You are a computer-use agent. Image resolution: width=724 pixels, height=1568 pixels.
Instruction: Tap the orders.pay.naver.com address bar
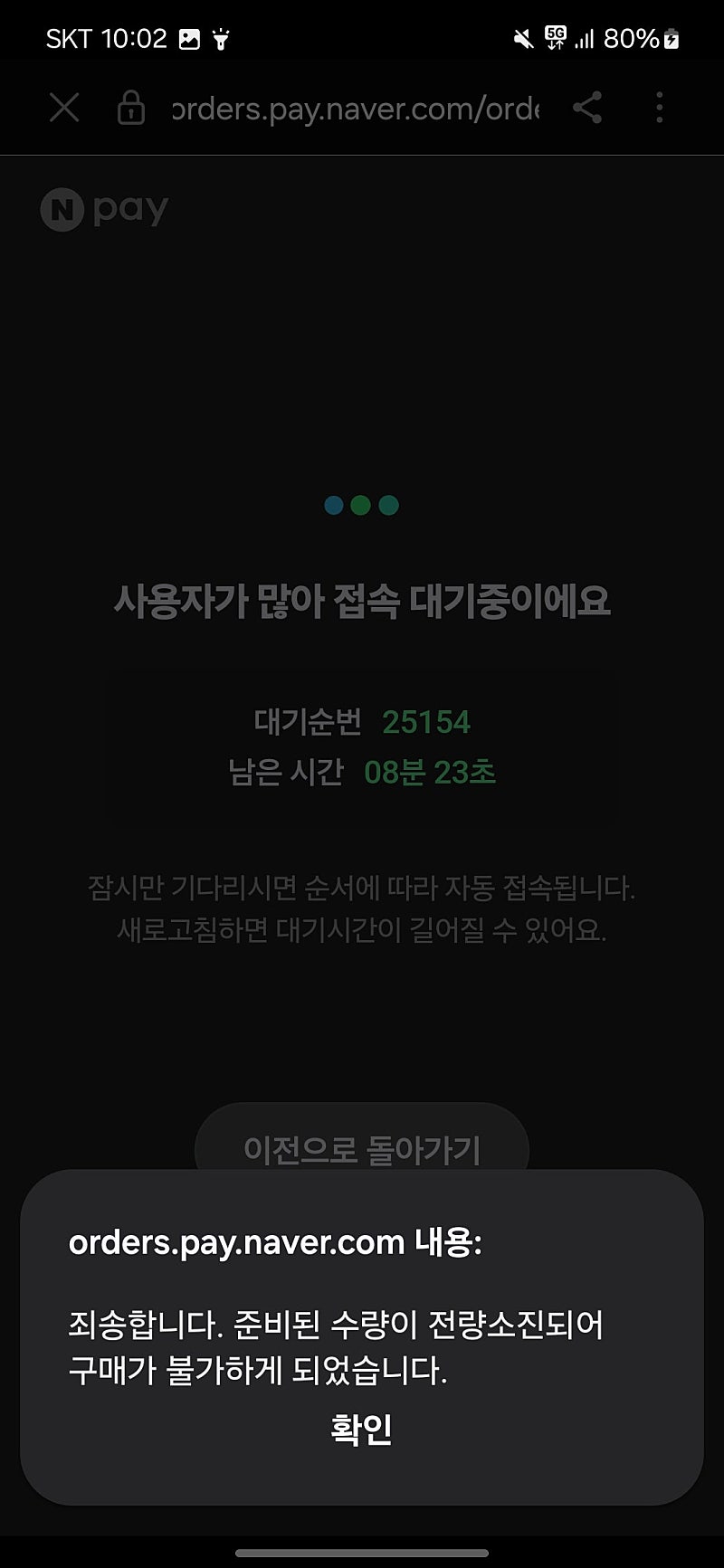point(355,109)
